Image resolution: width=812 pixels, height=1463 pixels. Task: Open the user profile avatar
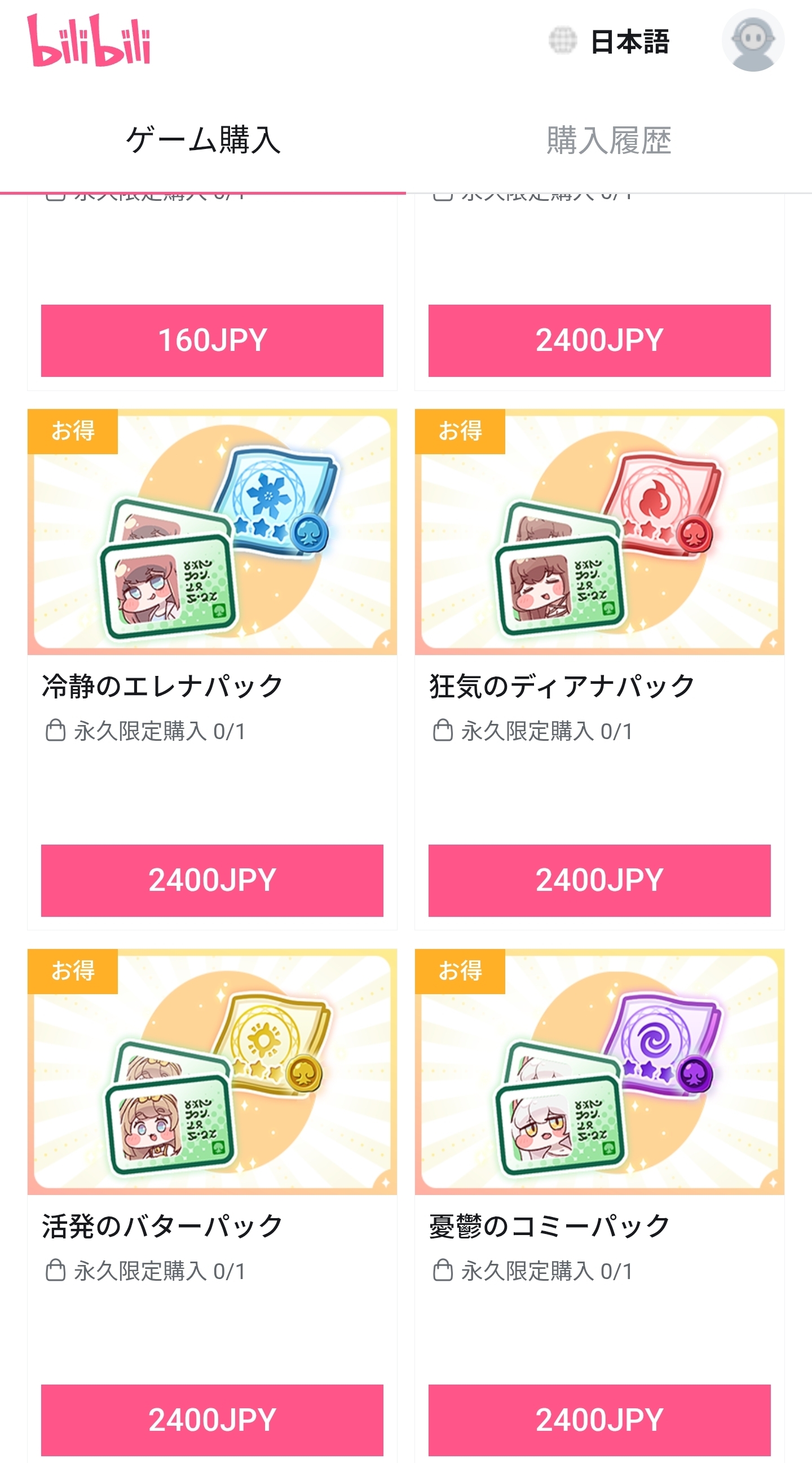click(x=752, y=40)
